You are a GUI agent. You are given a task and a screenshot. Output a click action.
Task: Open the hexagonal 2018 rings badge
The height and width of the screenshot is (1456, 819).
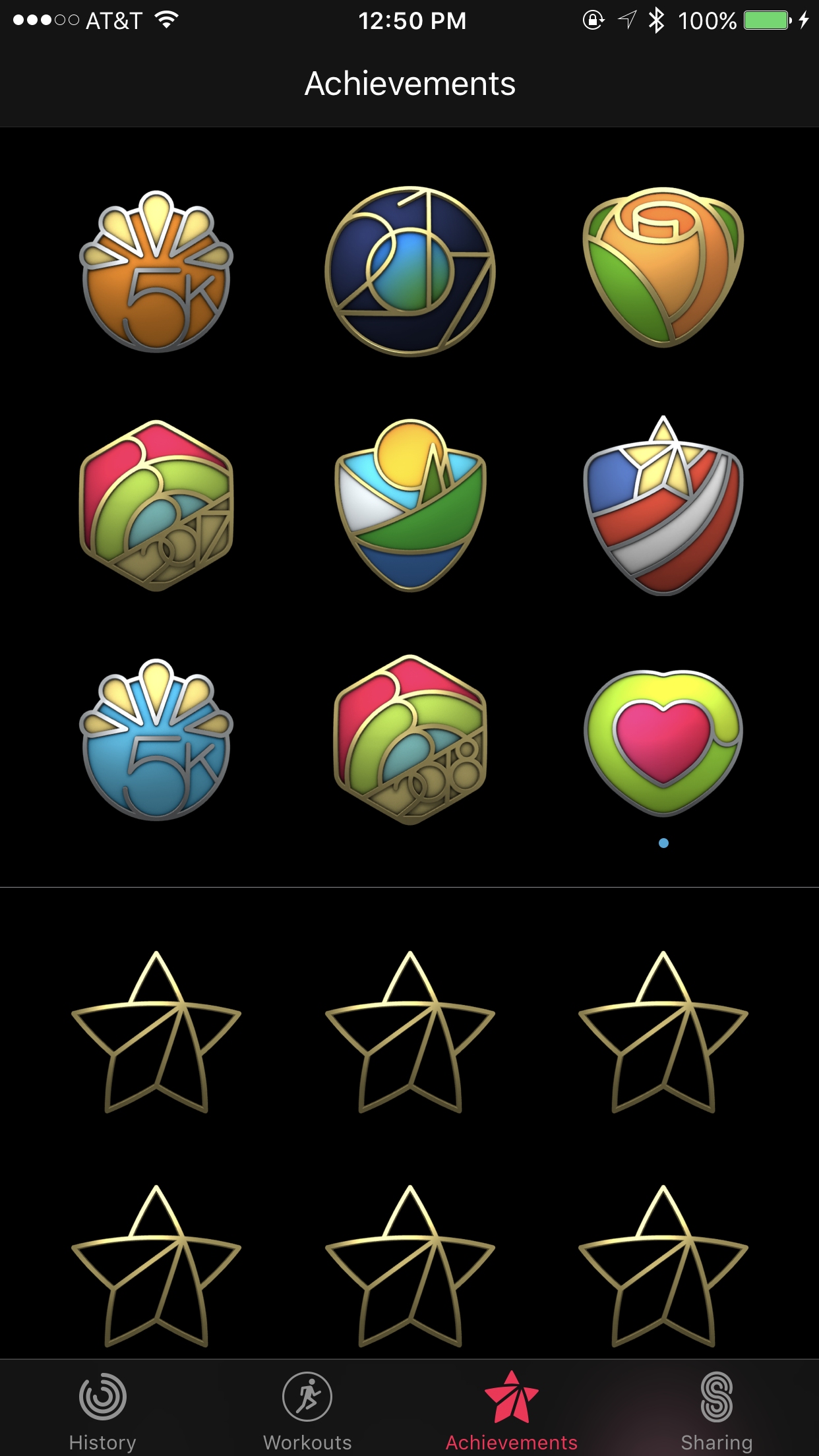click(x=409, y=741)
